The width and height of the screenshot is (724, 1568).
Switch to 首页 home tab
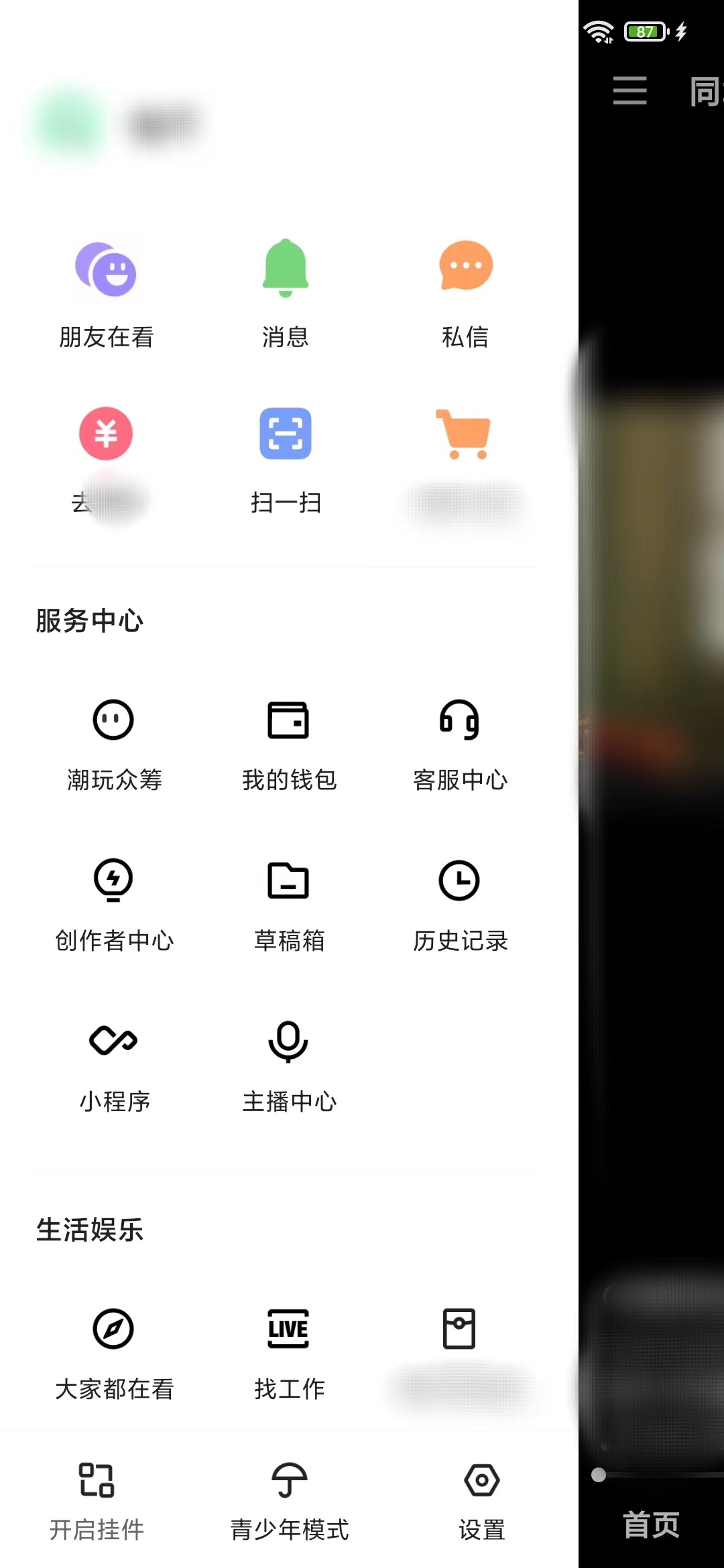[651, 1524]
